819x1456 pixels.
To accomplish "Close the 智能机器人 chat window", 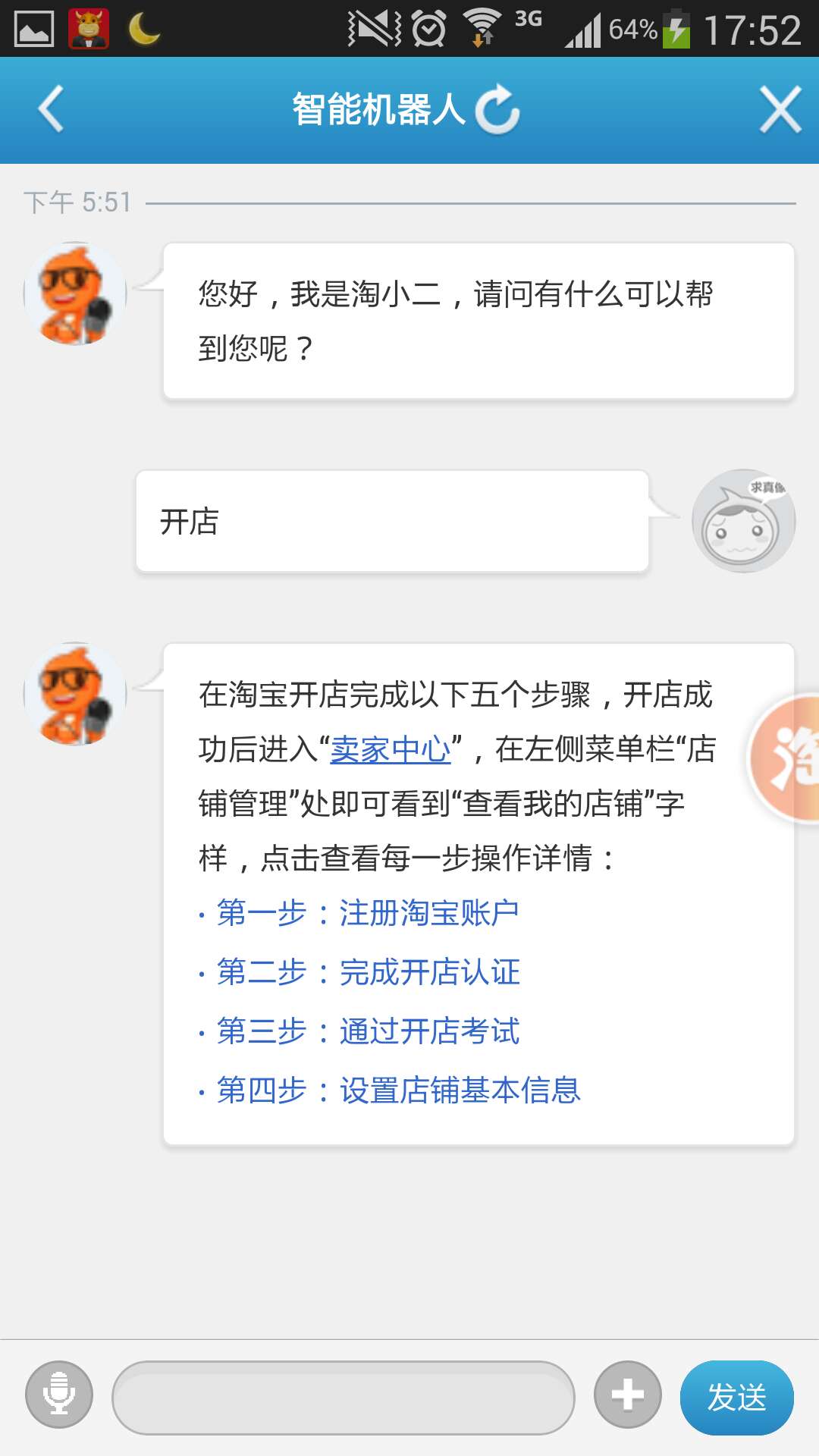I will [780, 110].
